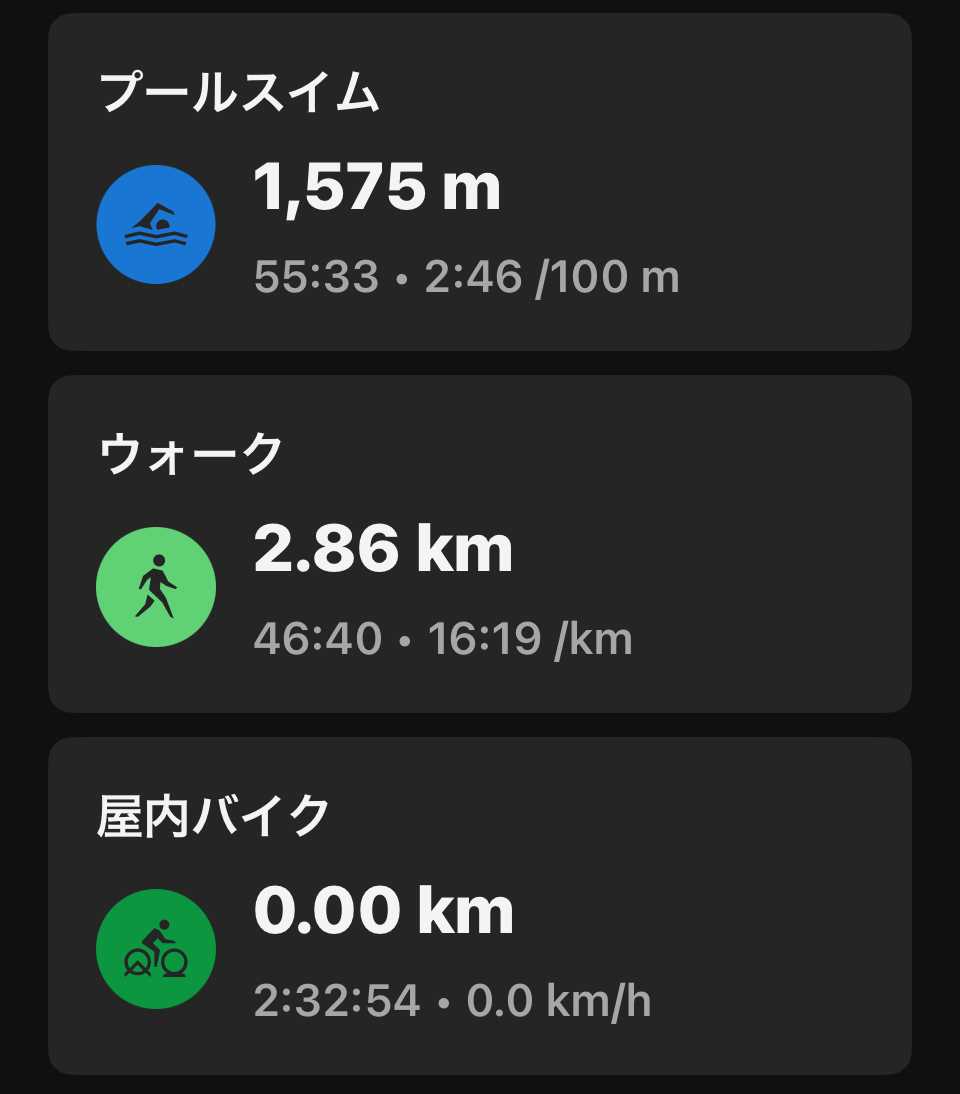View the ウォーク 2.86 km activity details
The image size is (960, 1094).
pos(480,544)
